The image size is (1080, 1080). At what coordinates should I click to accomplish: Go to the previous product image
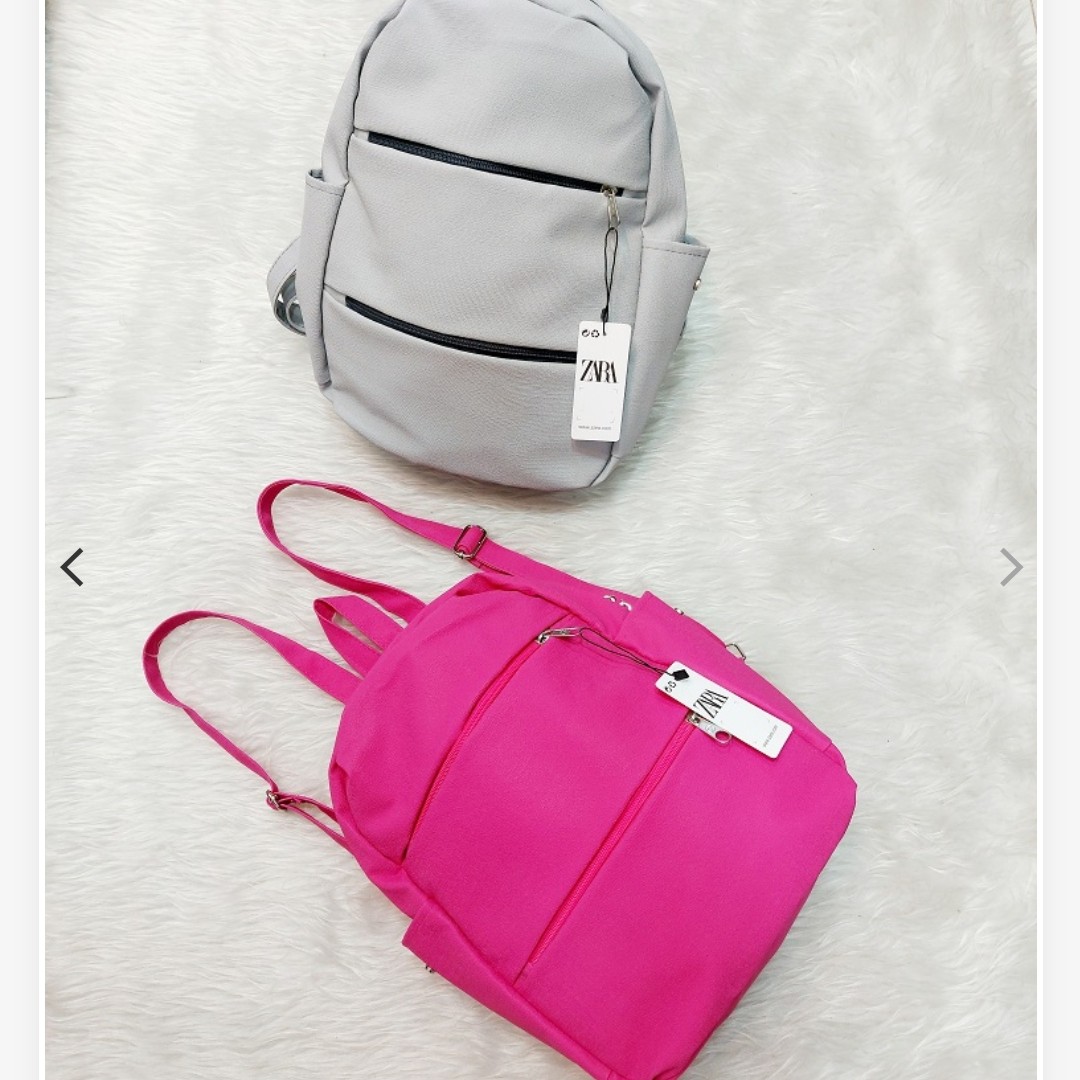point(71,567)
